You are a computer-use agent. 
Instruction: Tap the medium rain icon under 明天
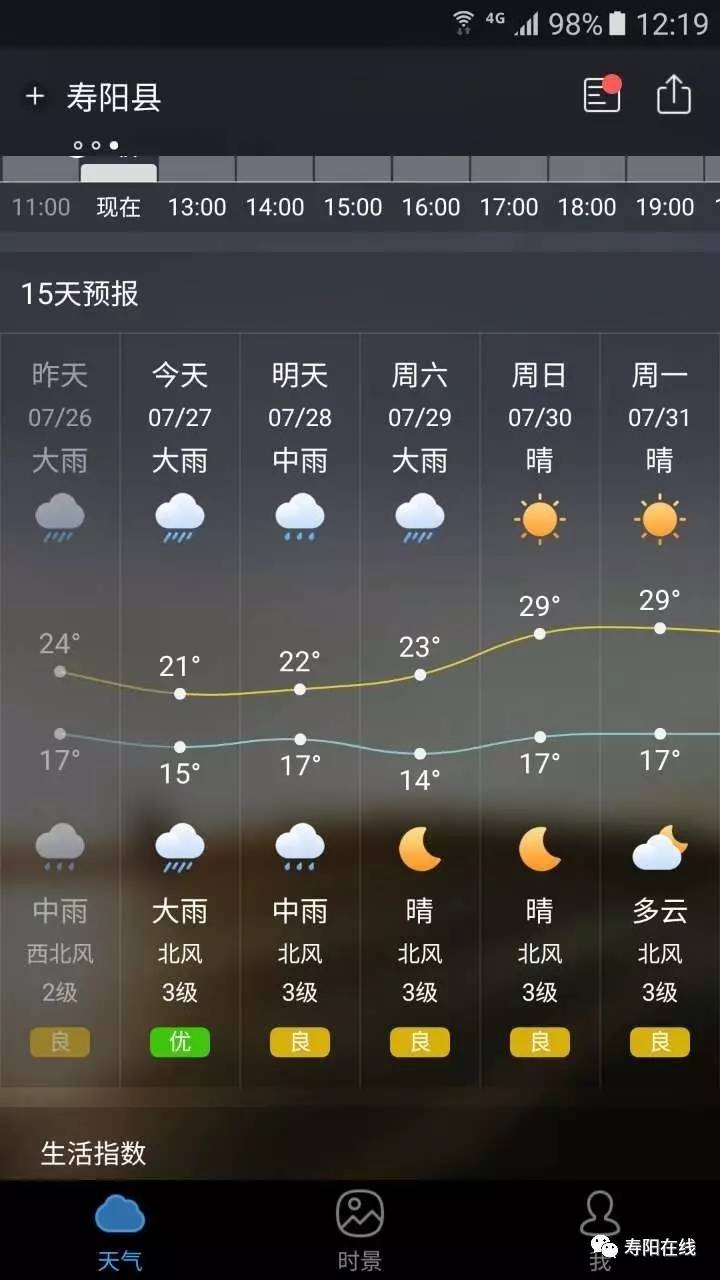(x=300, y=518)
